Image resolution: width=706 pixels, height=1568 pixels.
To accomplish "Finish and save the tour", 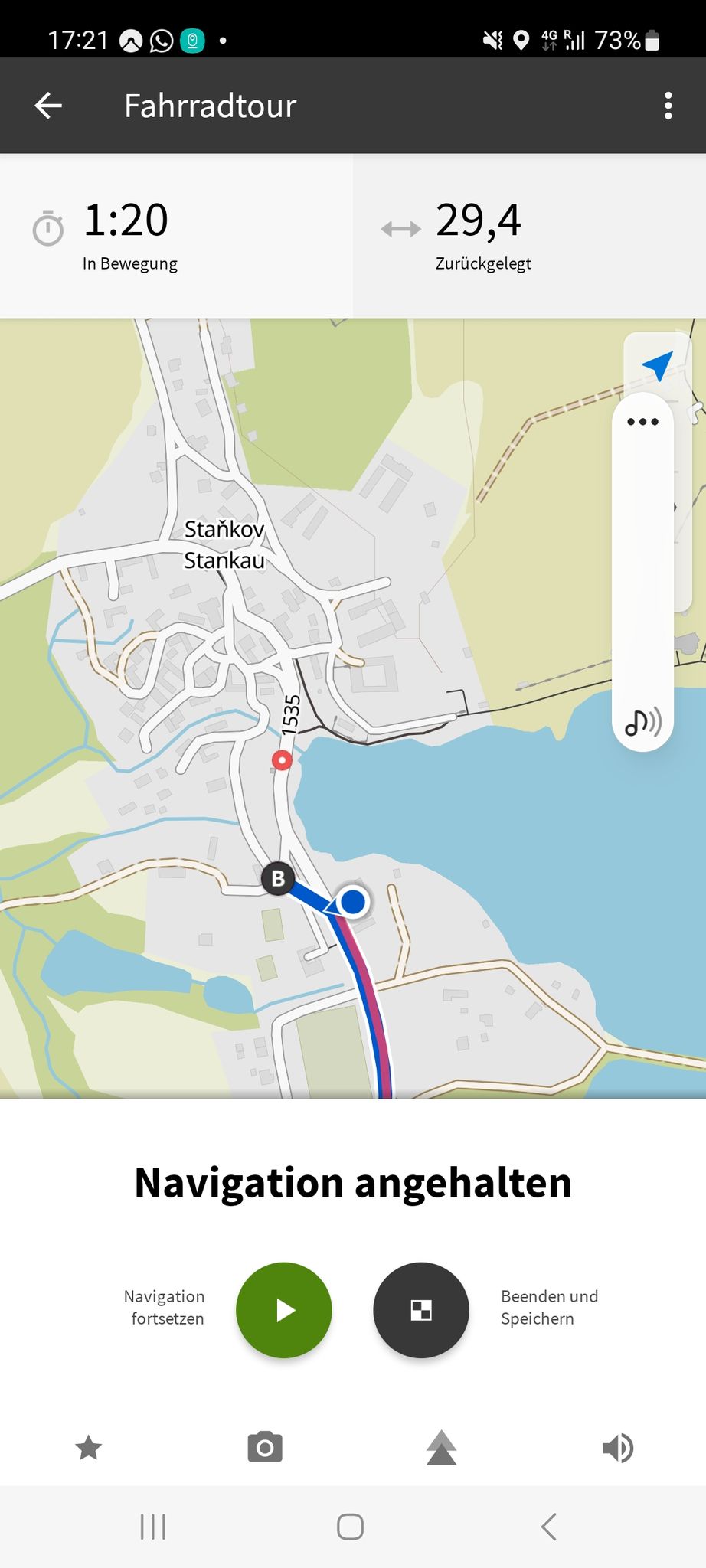I will pyautogui.click(x=421, y=1310).
